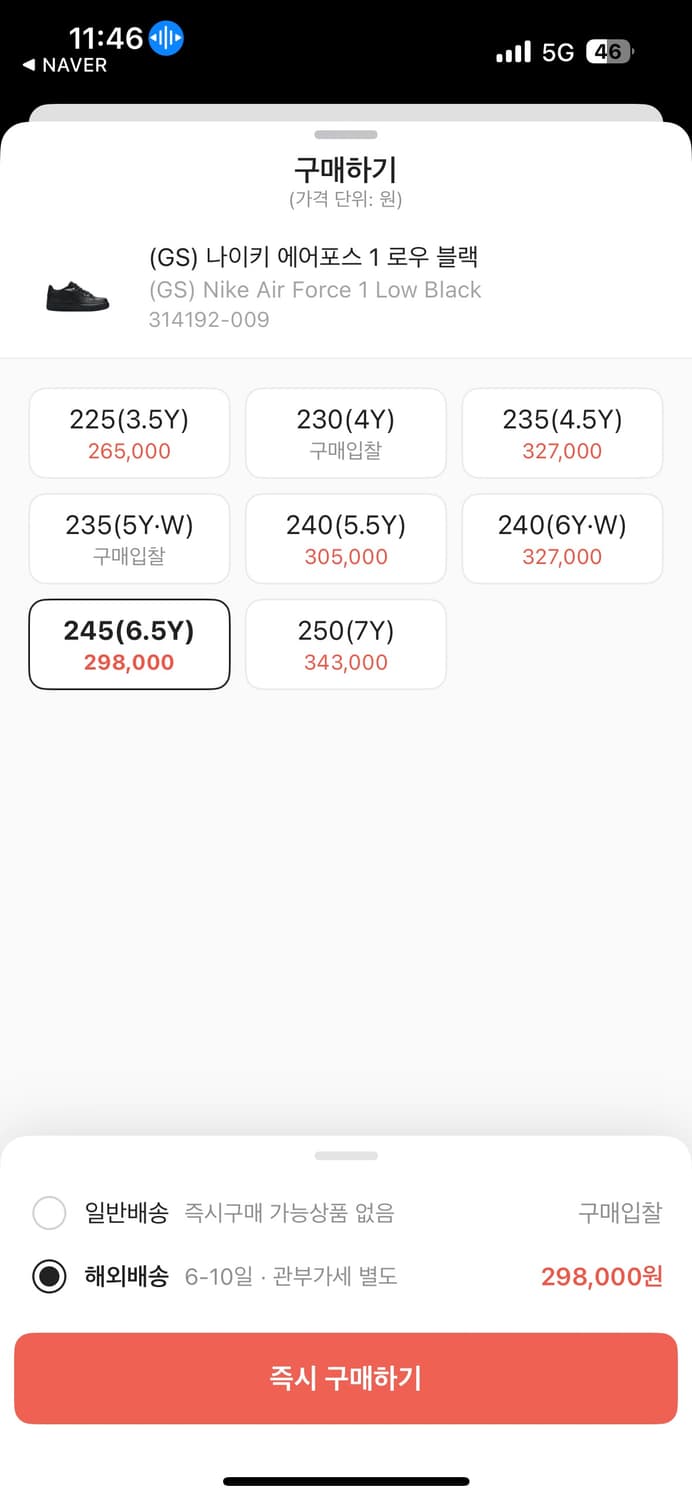The image size is (692, 1500).
Task: Select the 240(6Y·W) size option
Action: (x=562, y=539)
